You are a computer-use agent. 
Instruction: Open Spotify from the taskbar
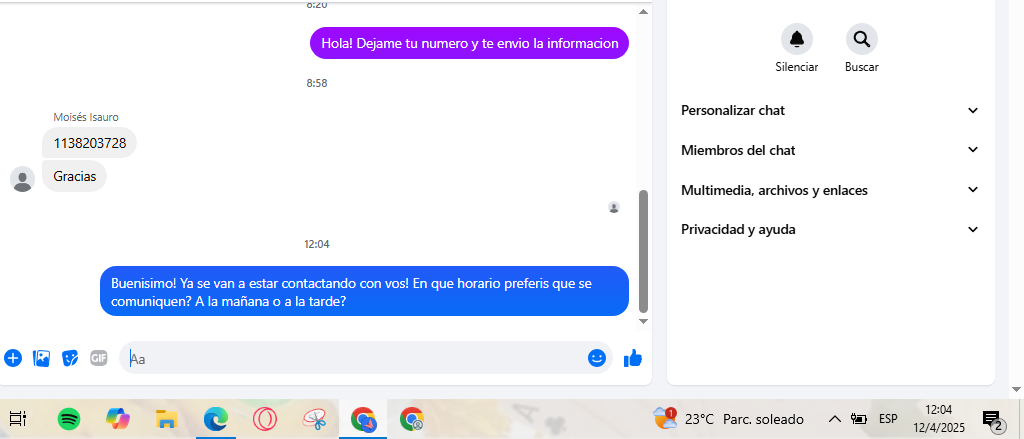[x=69, y=419]
